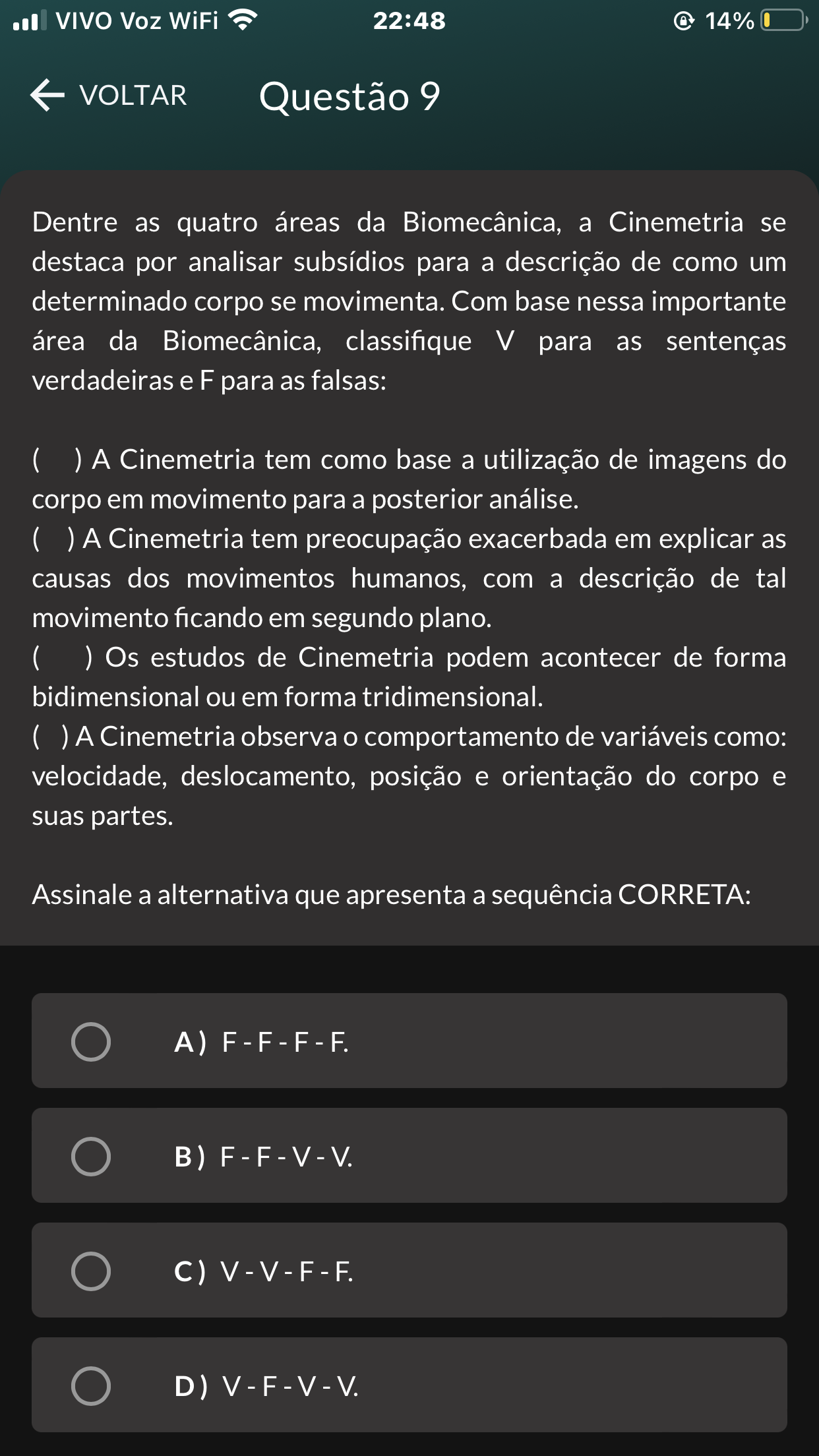Mark alternative C) V - V - F - F
819x1456 pixels.
(91, 1271)
